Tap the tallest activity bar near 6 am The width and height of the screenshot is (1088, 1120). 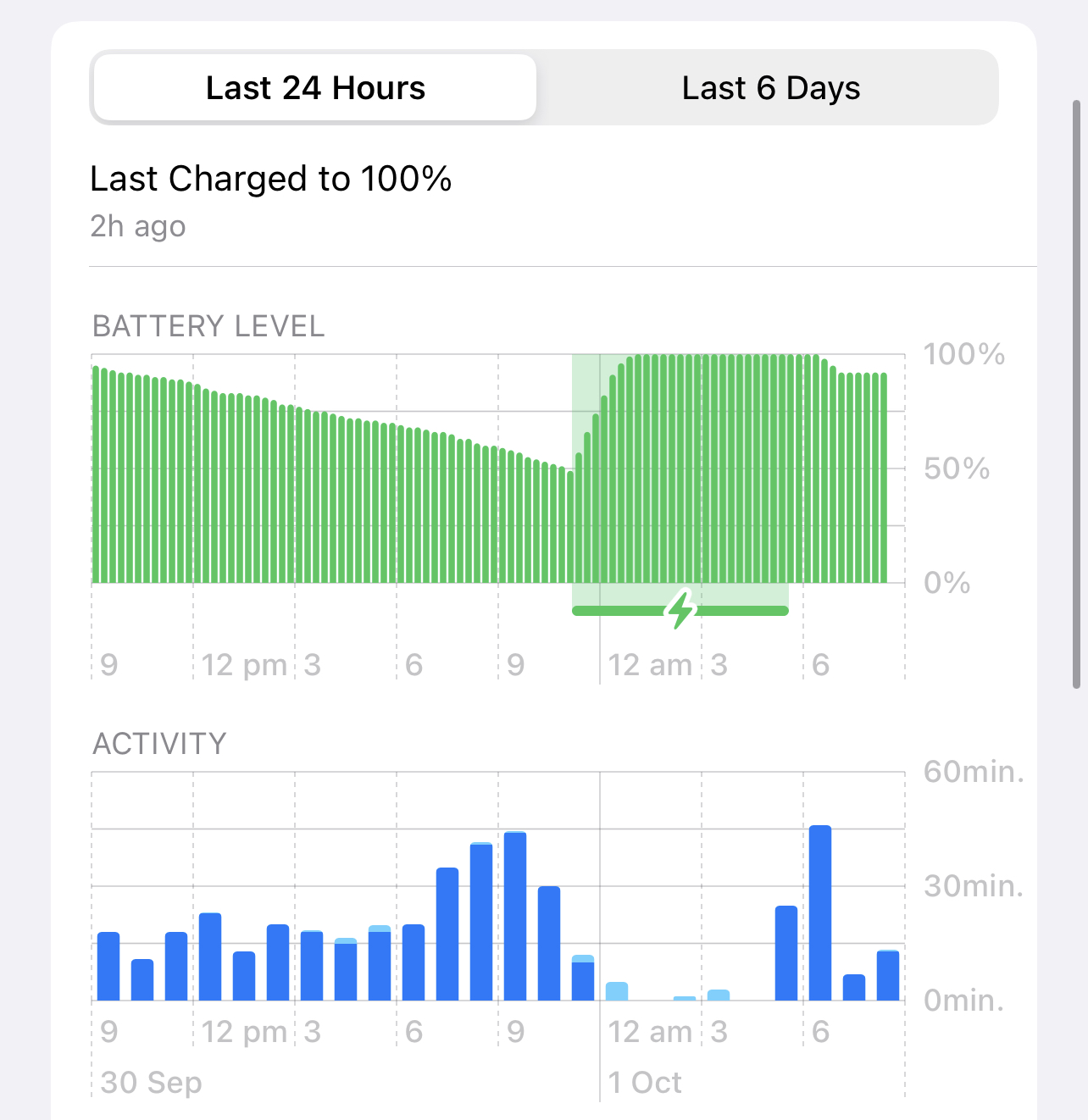(820, 912)
